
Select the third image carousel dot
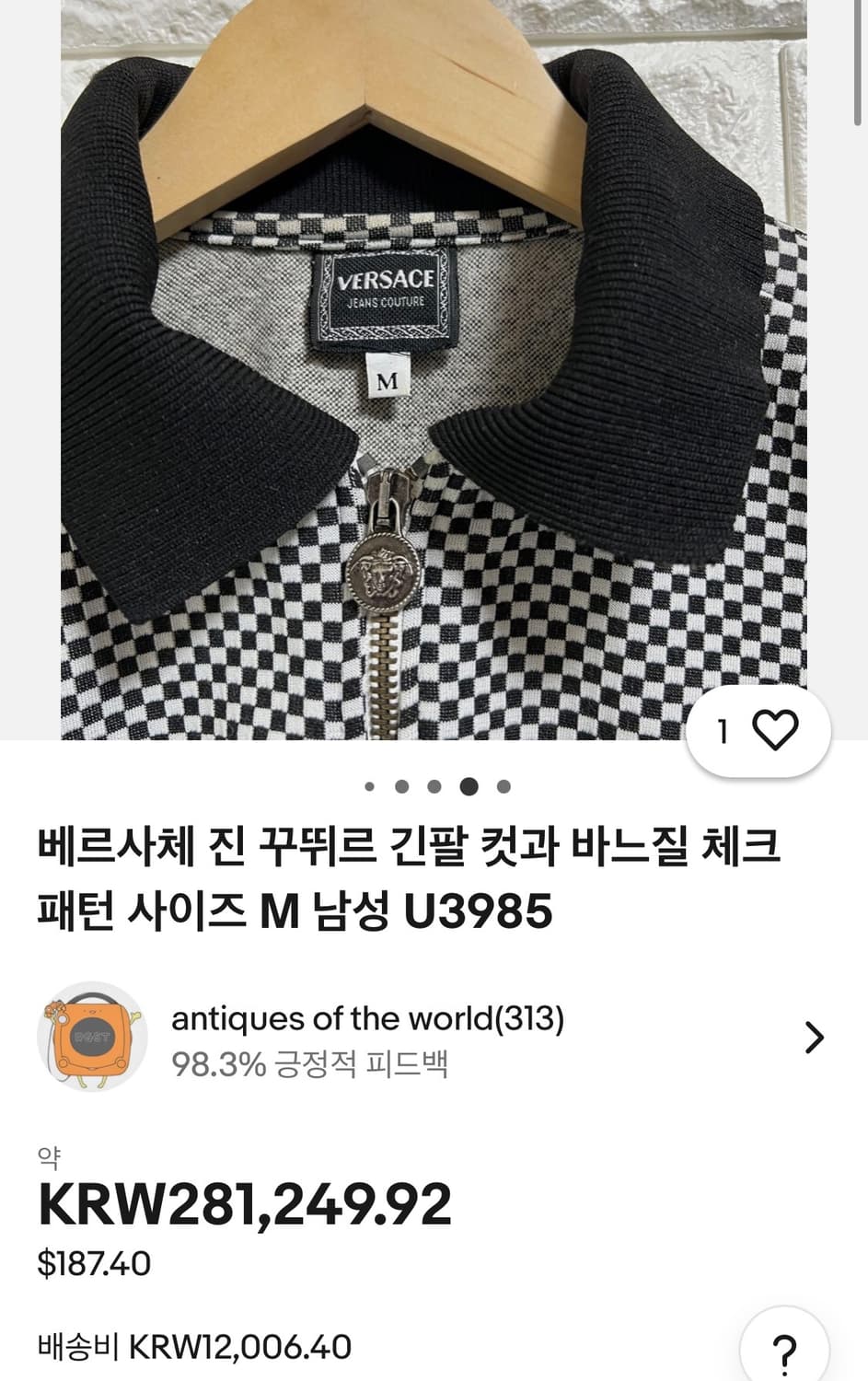[435, 786]
